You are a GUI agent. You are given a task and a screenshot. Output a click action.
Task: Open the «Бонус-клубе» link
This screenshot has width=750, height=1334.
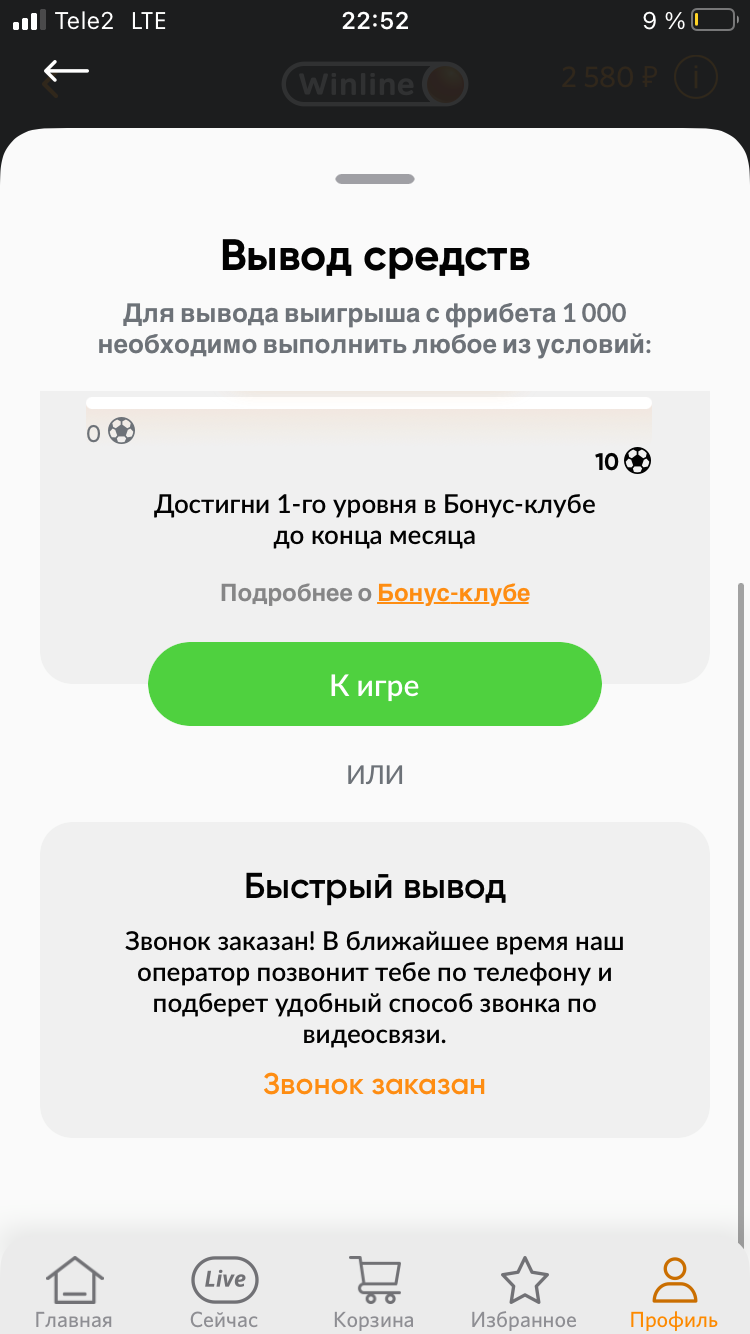coord(453,593)
